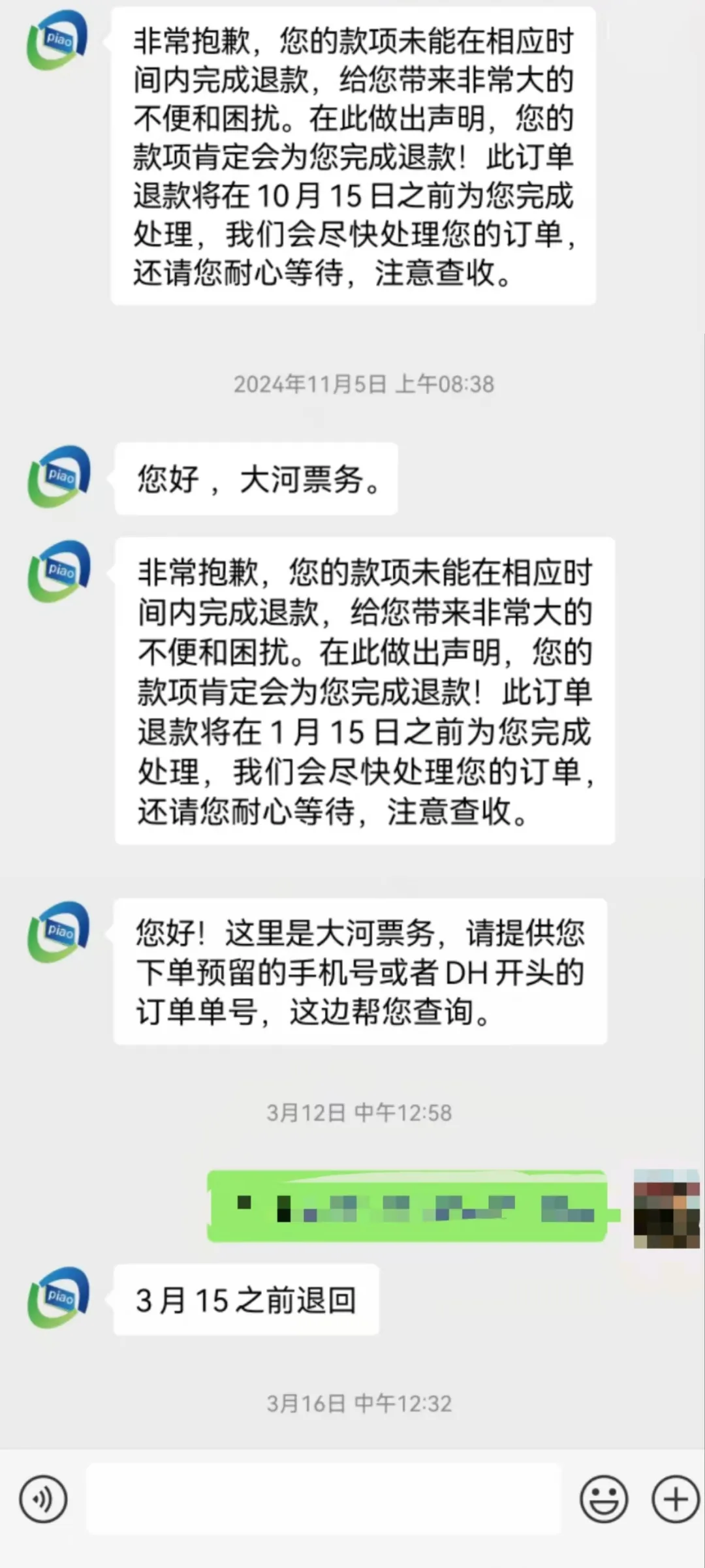Tap the message text input field

(x=323, y=1498)
